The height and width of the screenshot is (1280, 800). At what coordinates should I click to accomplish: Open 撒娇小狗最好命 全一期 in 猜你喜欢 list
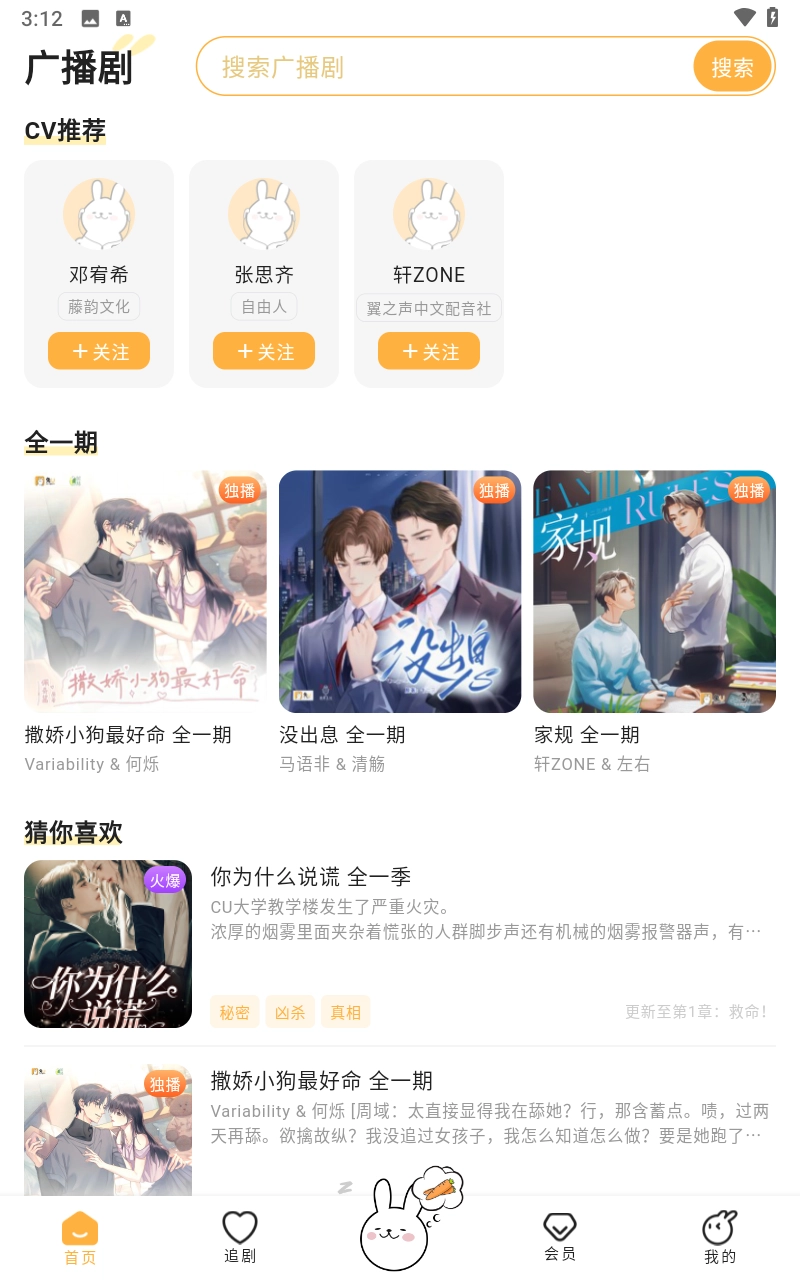pyautogui.click(x=321, y=1081)
